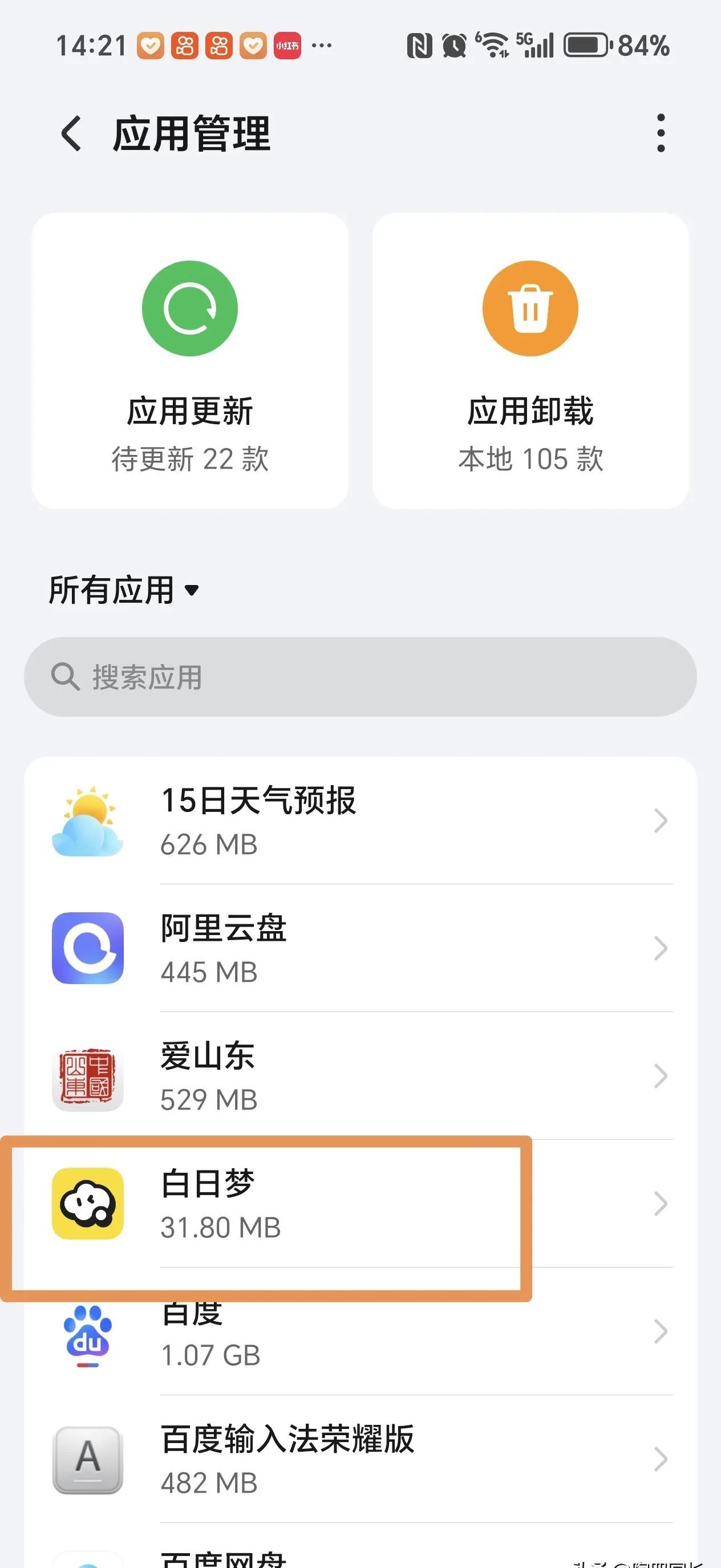Open 应用更新 (App Update) green icon
This screenshot has width=721, height=1568.
(x=190, y=307)
